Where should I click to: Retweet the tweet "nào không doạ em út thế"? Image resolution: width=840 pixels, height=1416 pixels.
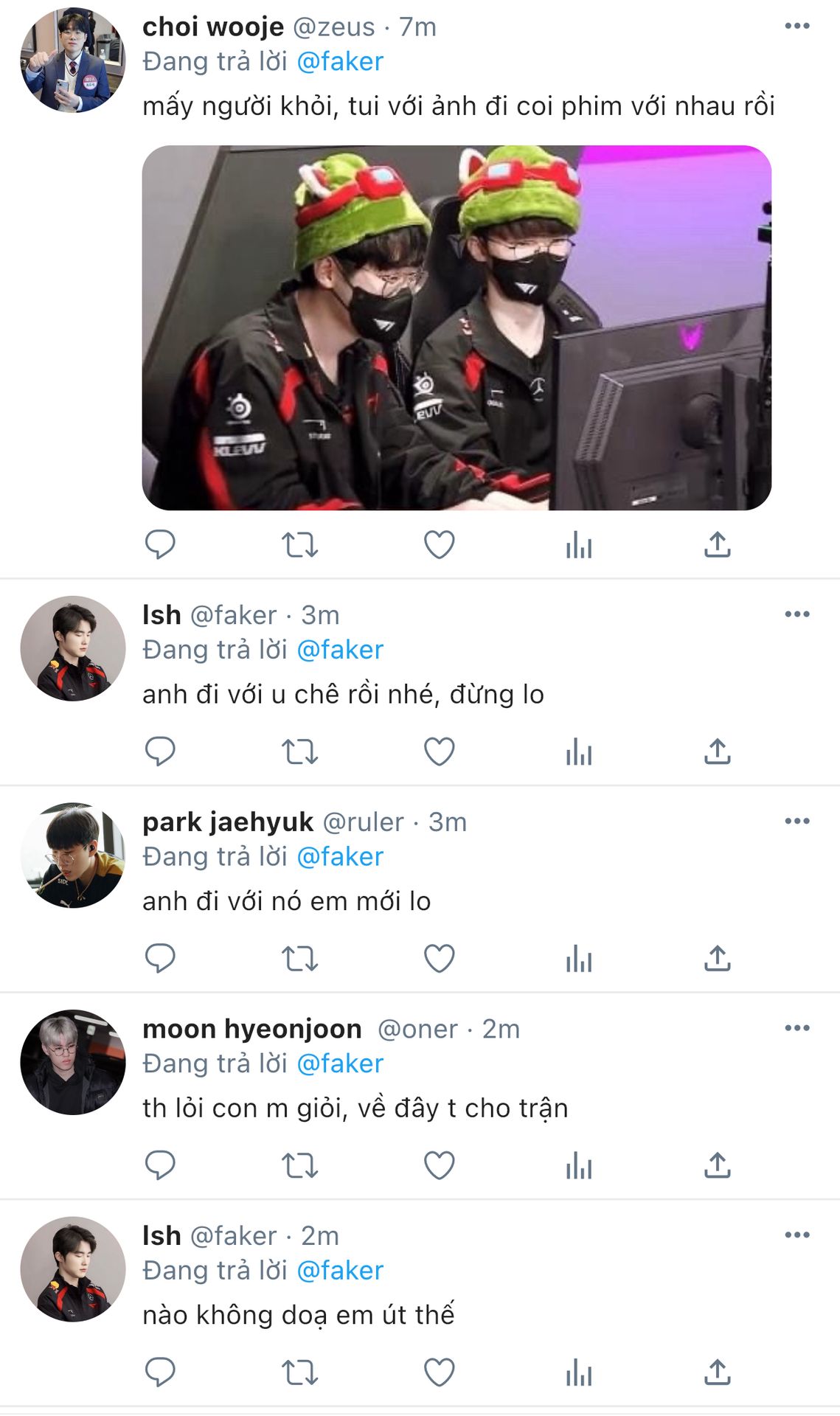click(299, 1373)
